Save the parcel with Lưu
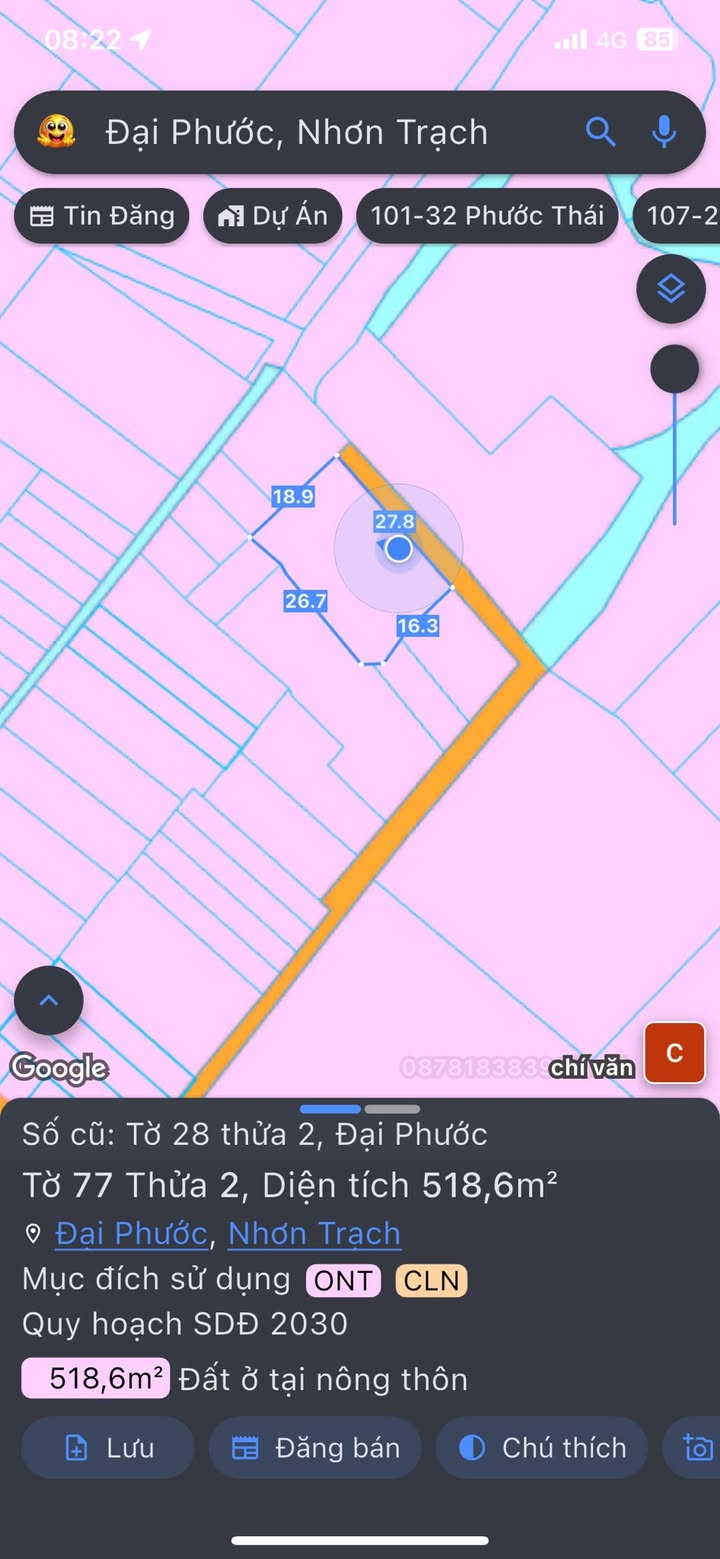 click(x=108, y=1447)
